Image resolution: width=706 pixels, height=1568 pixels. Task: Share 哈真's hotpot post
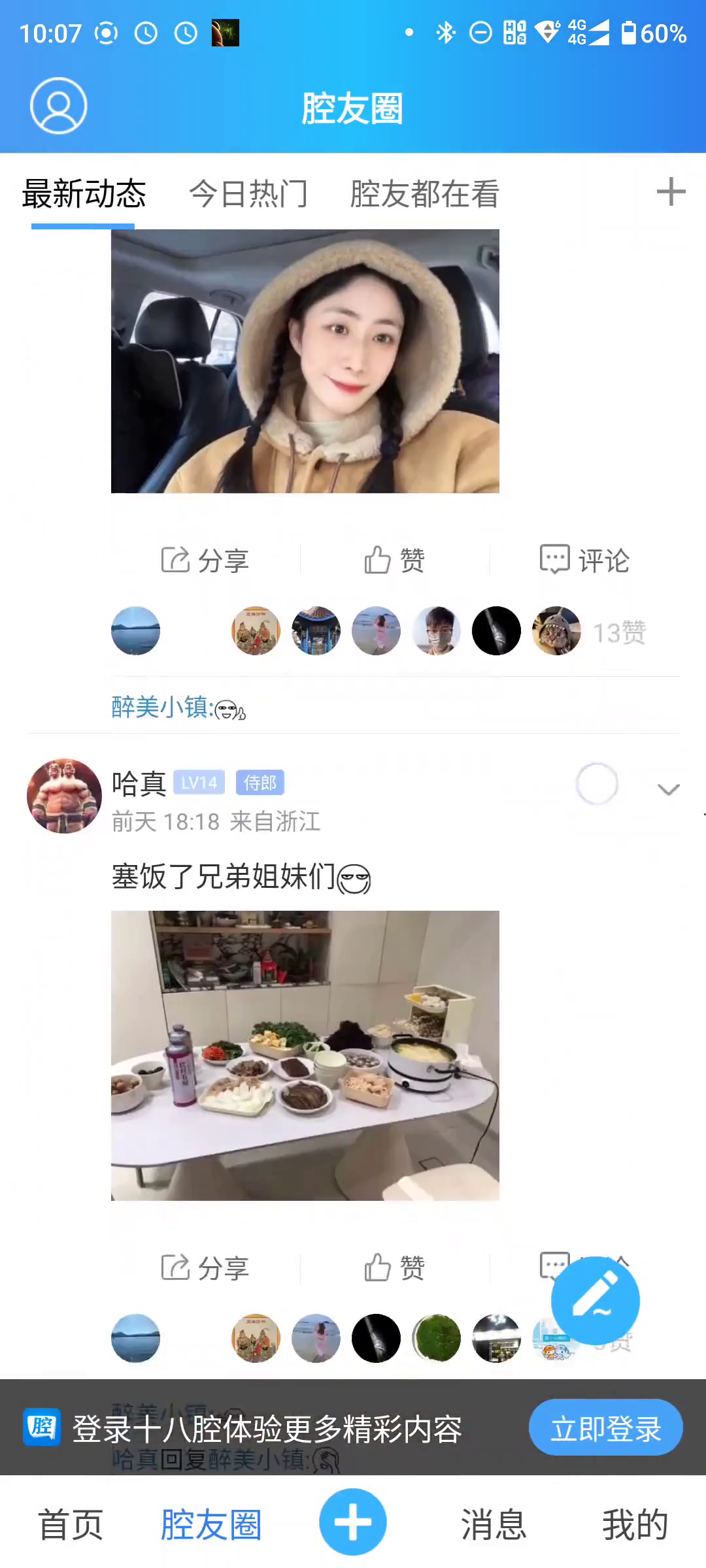205,1268
